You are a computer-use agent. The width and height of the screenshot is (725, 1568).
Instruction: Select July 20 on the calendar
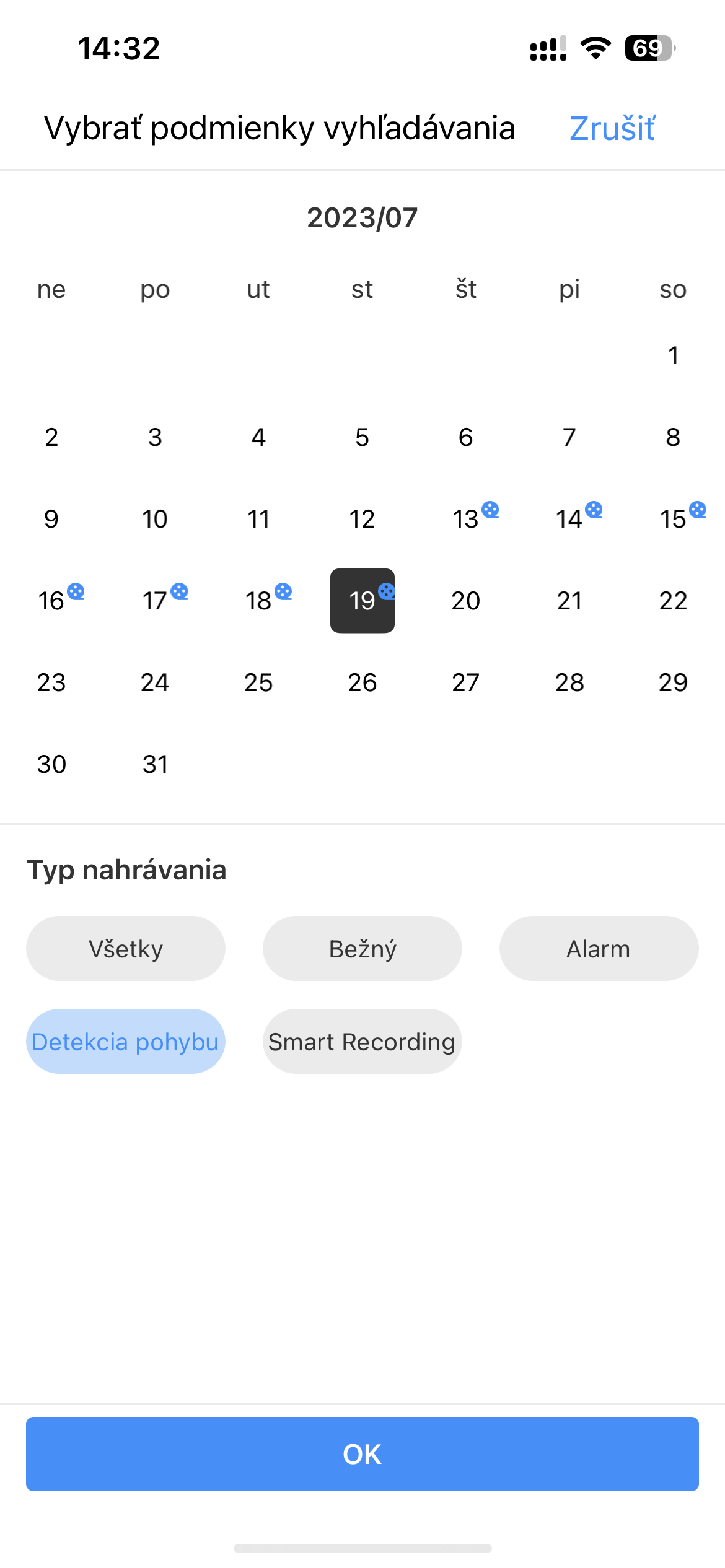(x=466, y=601)
